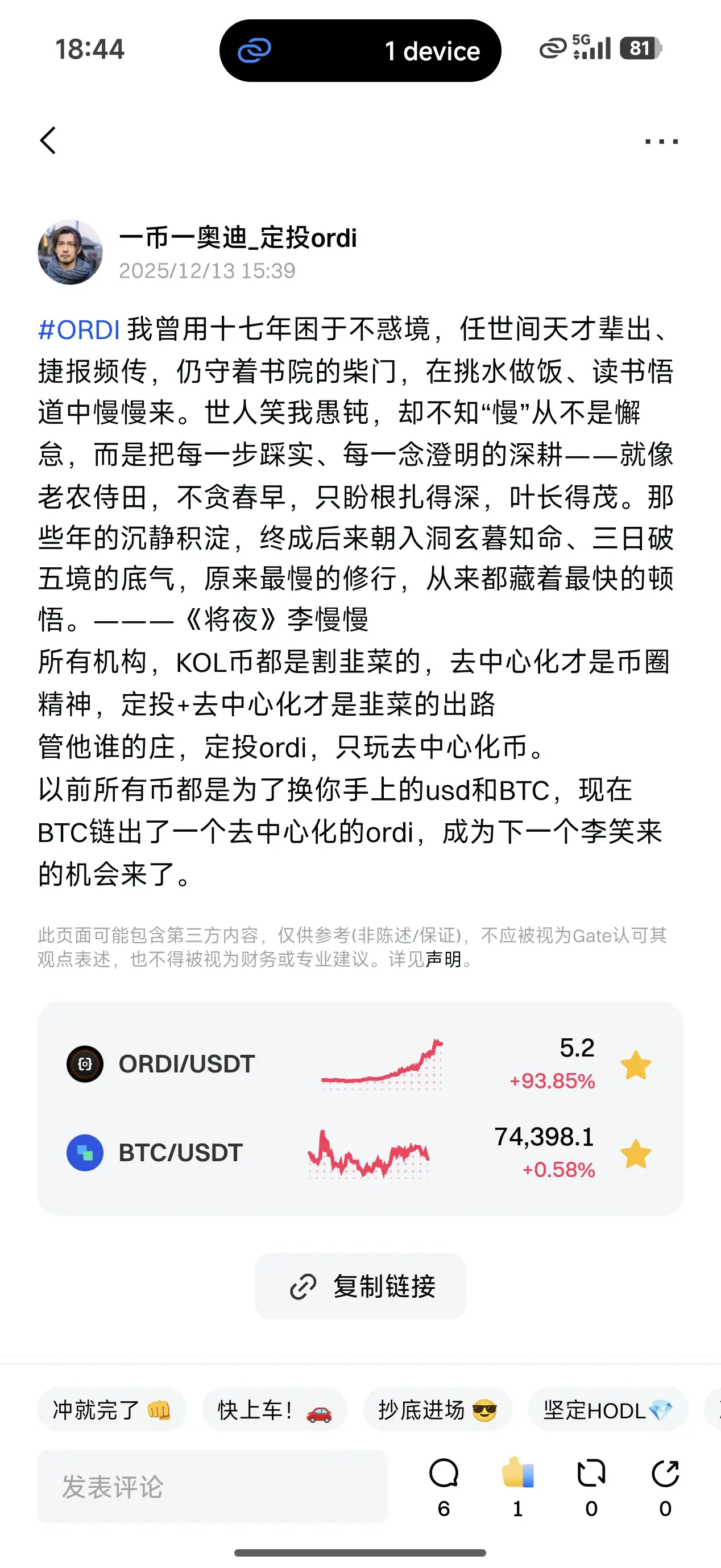Send quick reply 冲就完了👊
This screenshot has height=1568, width=721.
(x=112, y=1410)
